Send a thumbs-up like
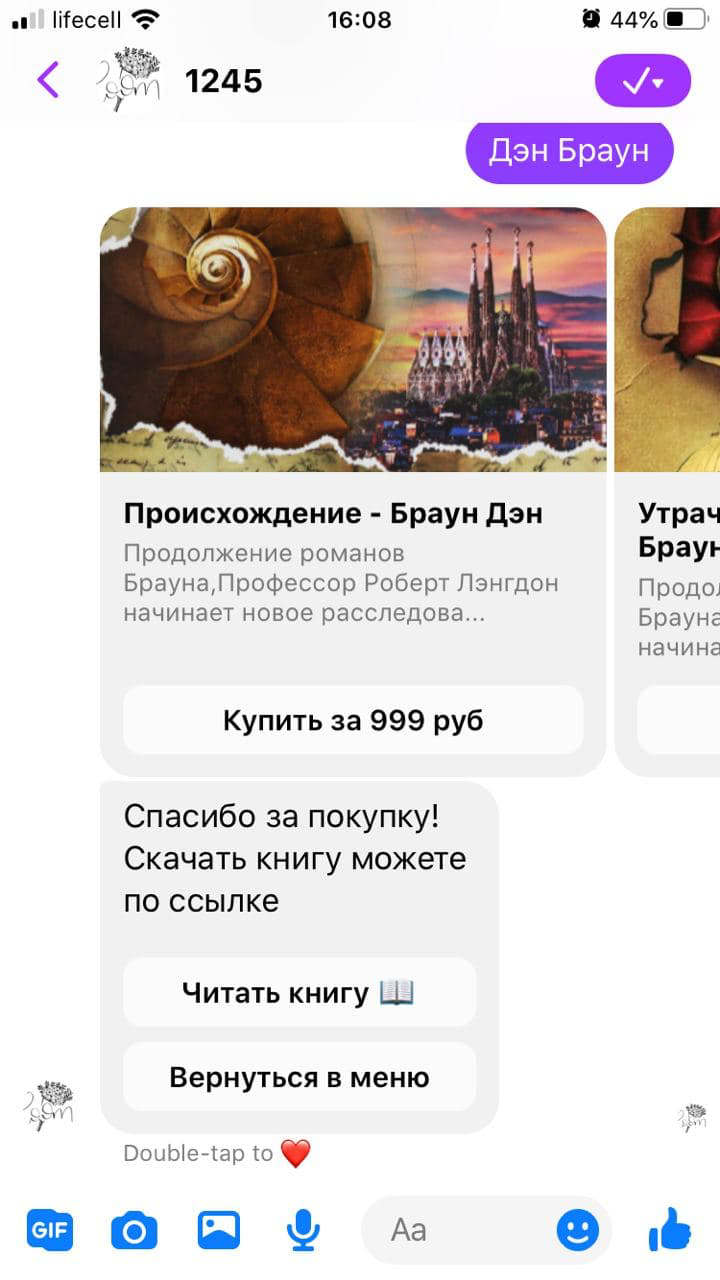The height and width of the screenshot is (1280, 720). point(669,1230)
